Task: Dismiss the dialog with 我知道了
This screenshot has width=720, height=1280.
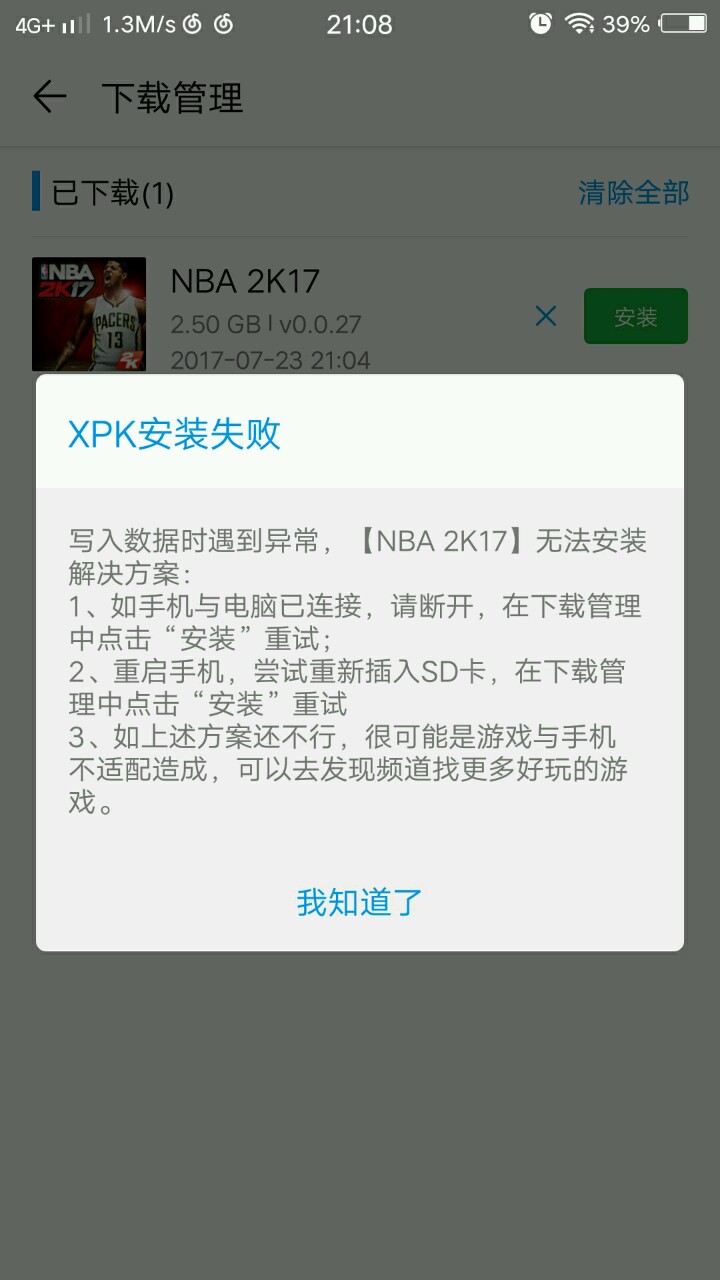Action: (360, 902)
